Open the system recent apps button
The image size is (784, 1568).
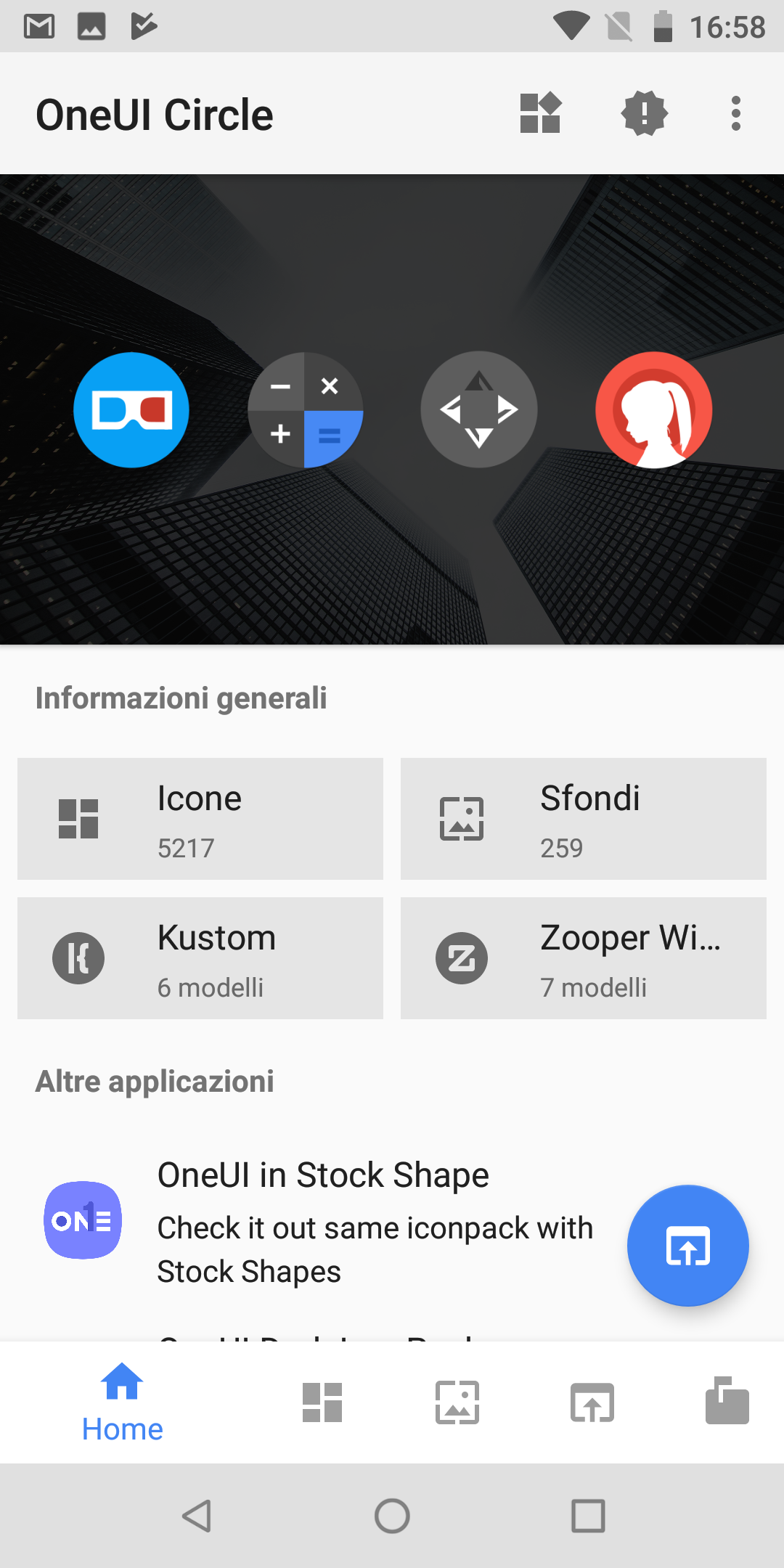[588, 1516]
